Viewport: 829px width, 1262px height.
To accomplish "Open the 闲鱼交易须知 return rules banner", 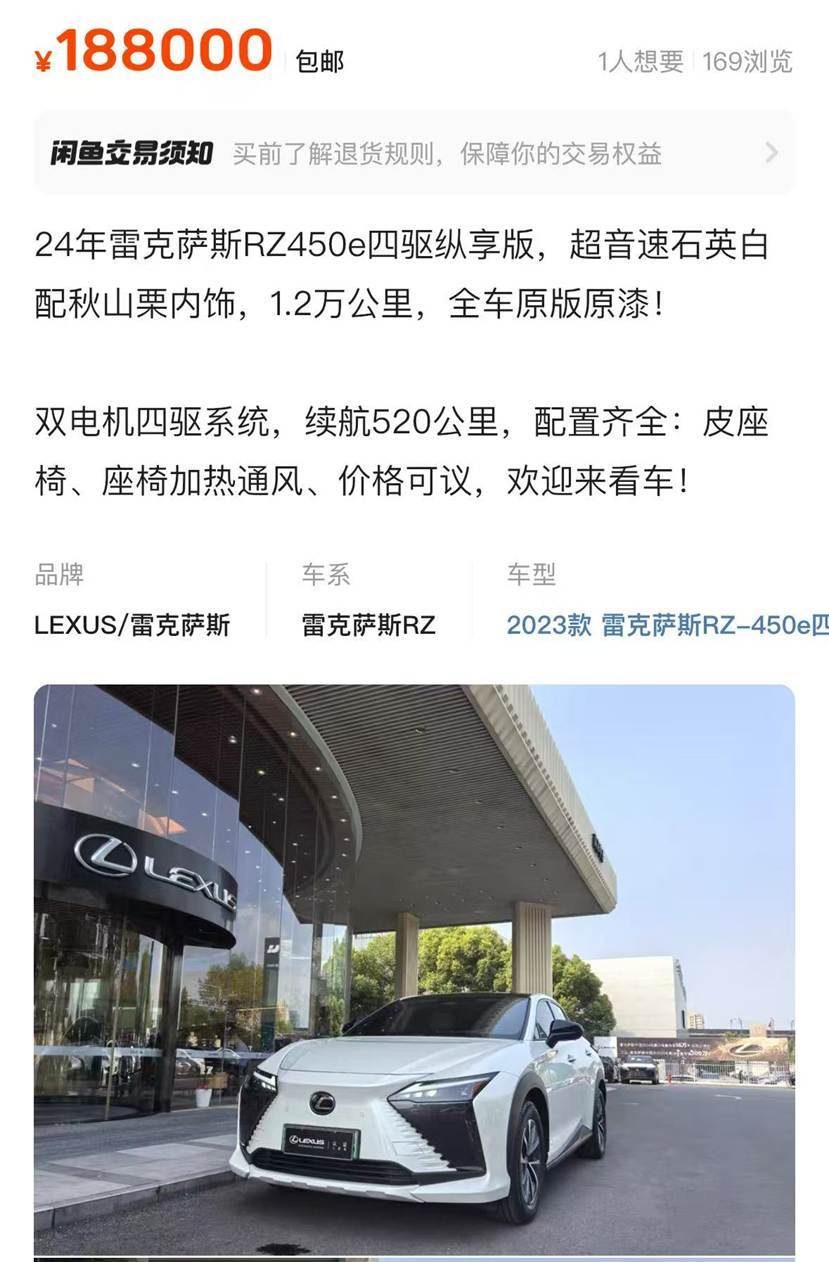I will [x=414, y=153].
